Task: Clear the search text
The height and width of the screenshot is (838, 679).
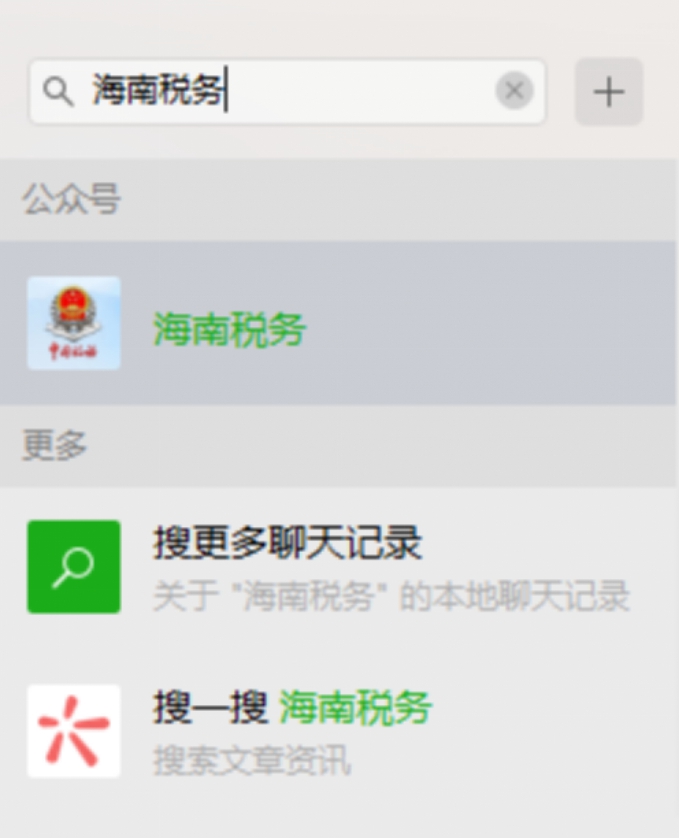Action: (x=514, y=92)
